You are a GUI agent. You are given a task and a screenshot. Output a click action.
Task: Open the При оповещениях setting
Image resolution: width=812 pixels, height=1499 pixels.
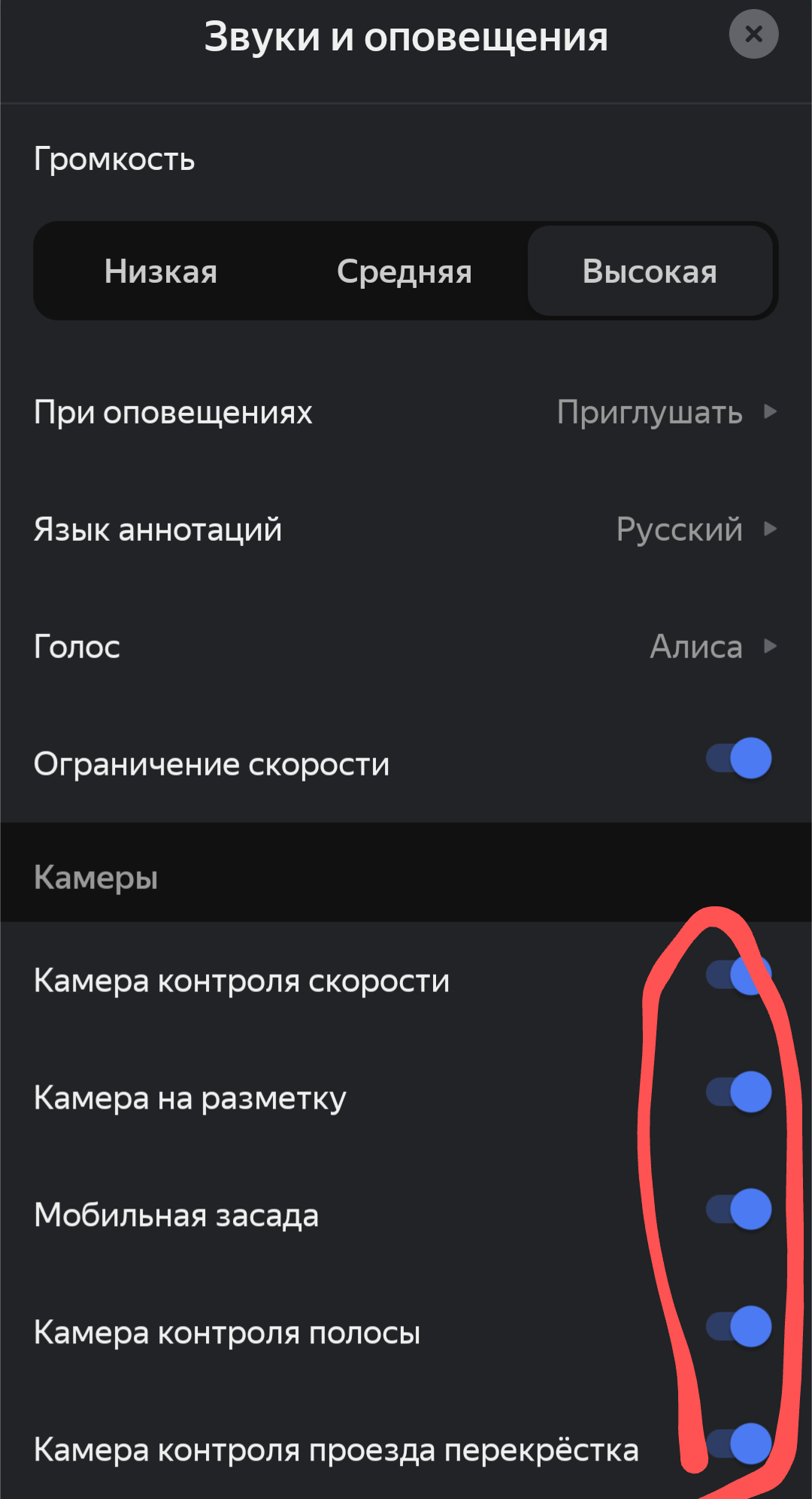pyautogui.click(x=406, y=412)
